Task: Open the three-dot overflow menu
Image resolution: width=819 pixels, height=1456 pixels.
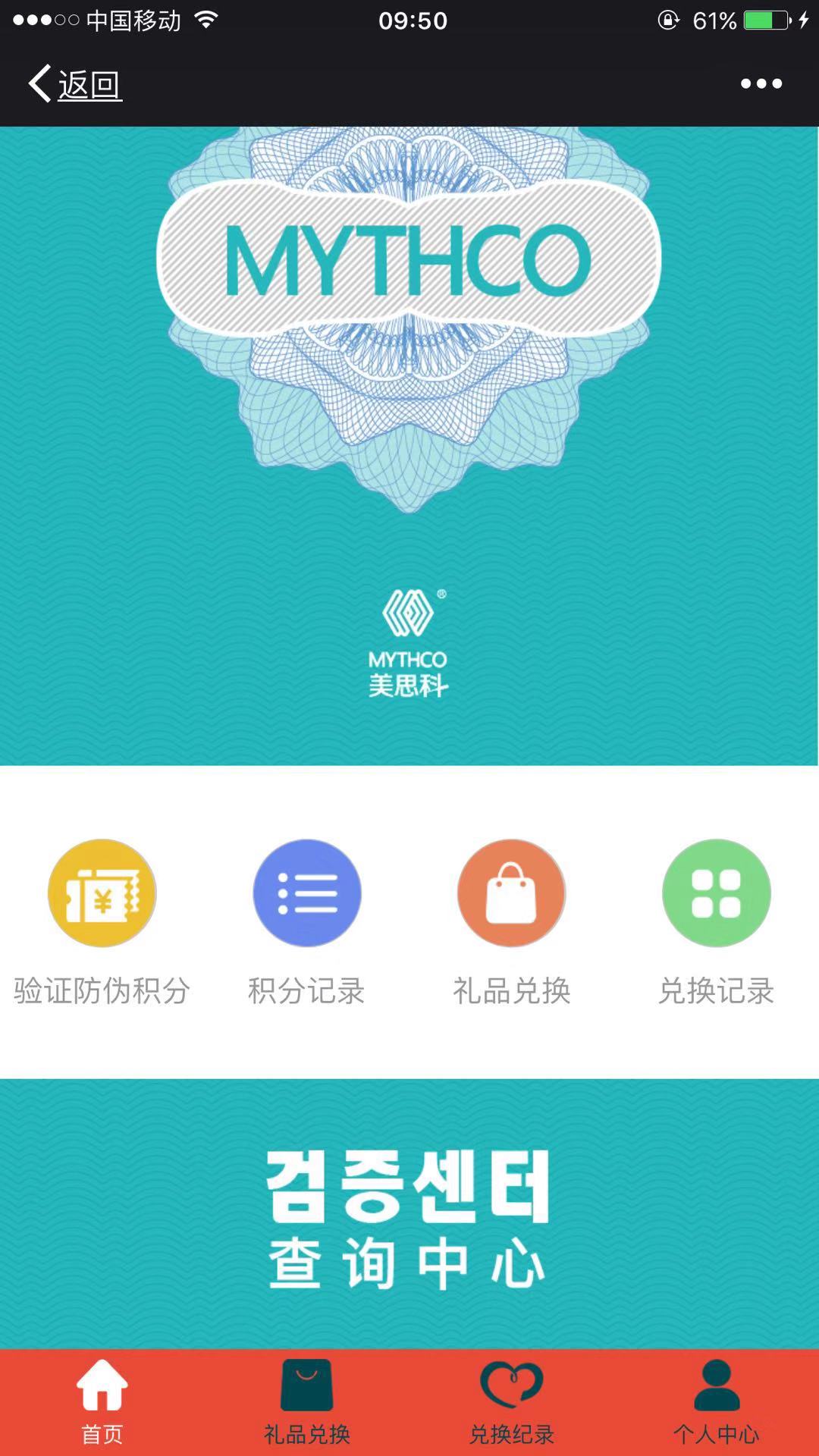Action: [761, 83]
